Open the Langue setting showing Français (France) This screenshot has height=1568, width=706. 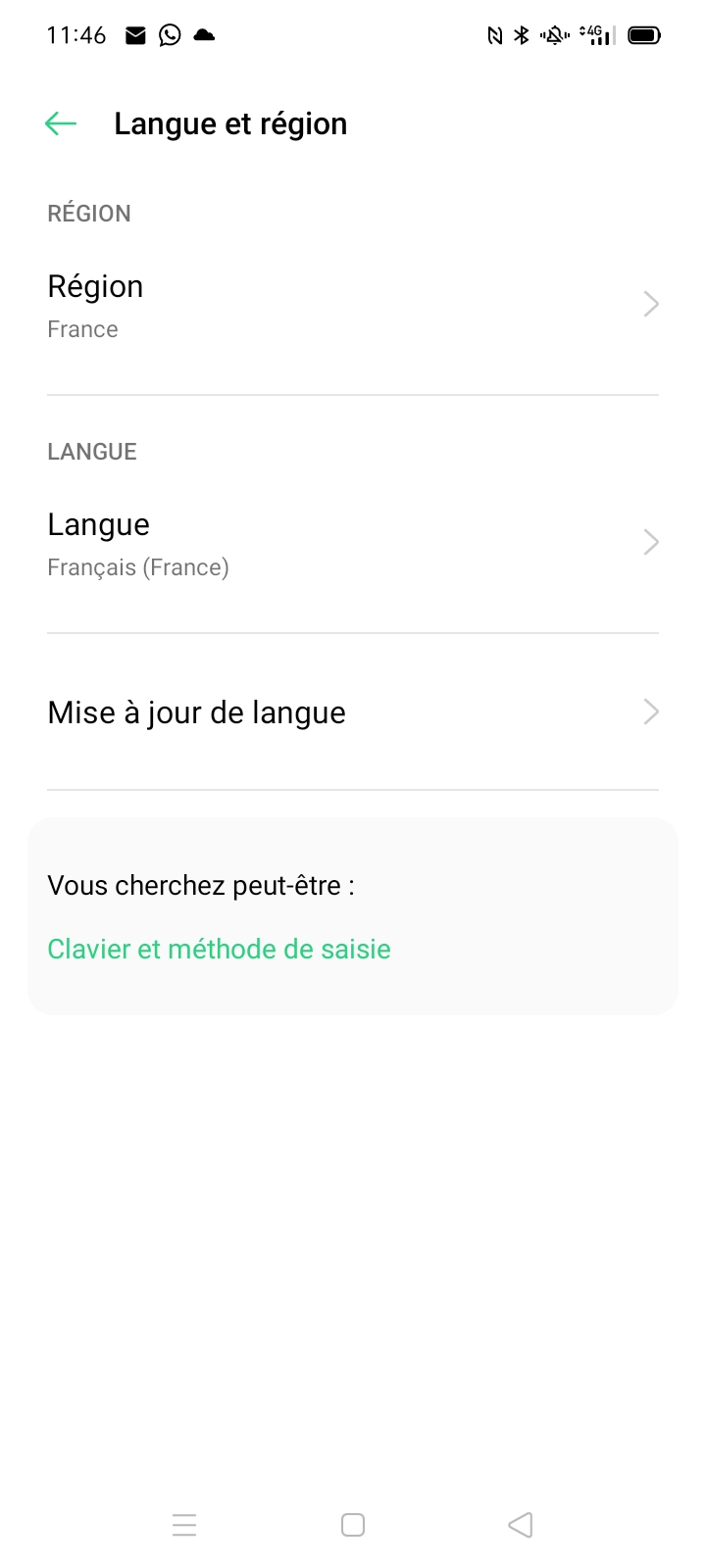pyautogui.click(x=353, y=543)
